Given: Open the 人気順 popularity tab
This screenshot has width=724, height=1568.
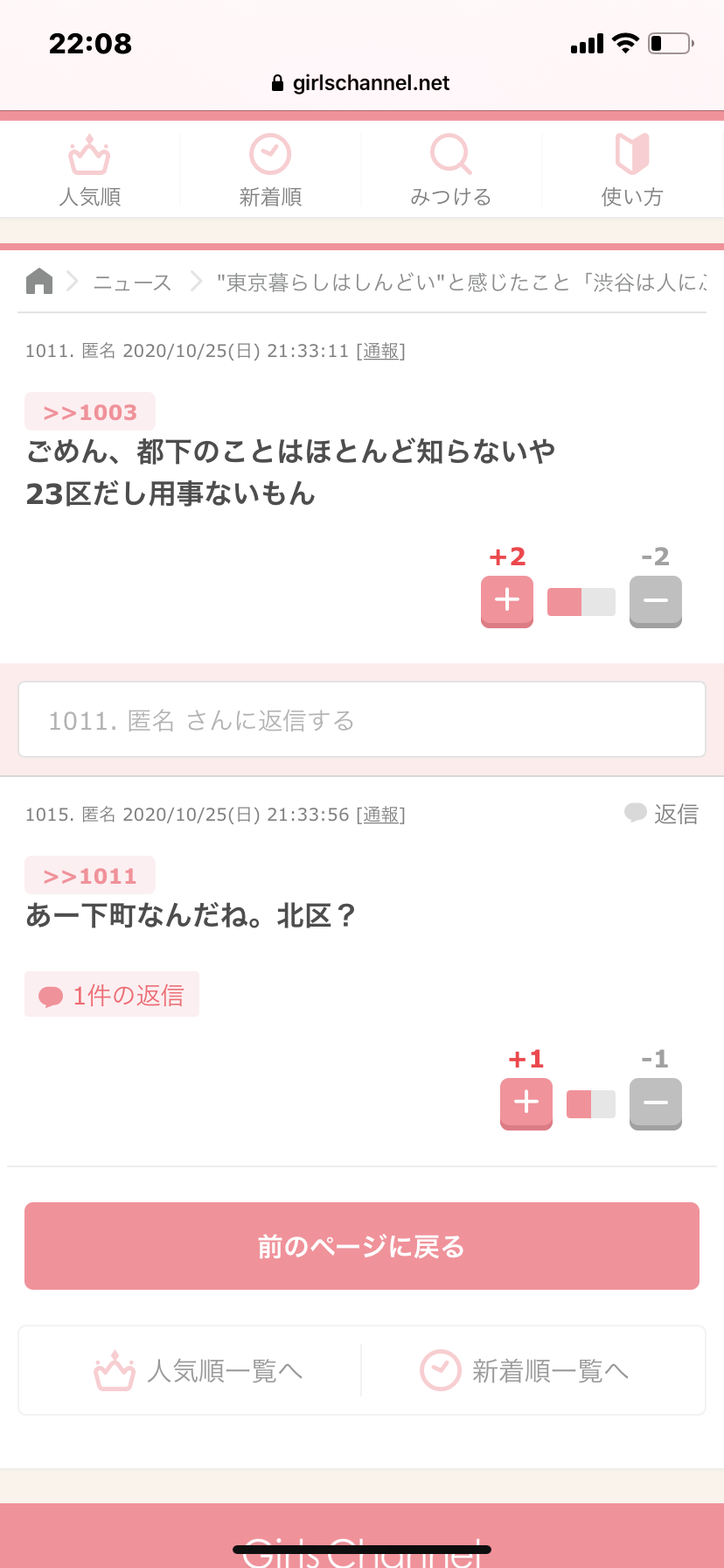Looking at the screenshot, I should (90, 171).
